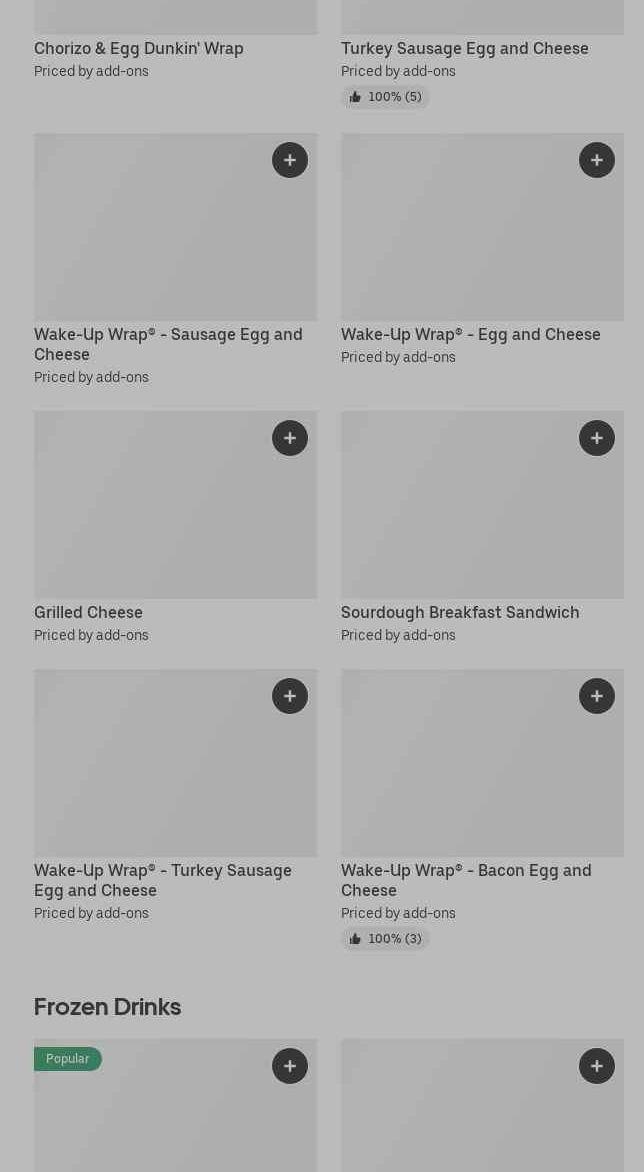Add Wake-Up Wrap Bacon Egg and Cheese

(x=597, y=696)
